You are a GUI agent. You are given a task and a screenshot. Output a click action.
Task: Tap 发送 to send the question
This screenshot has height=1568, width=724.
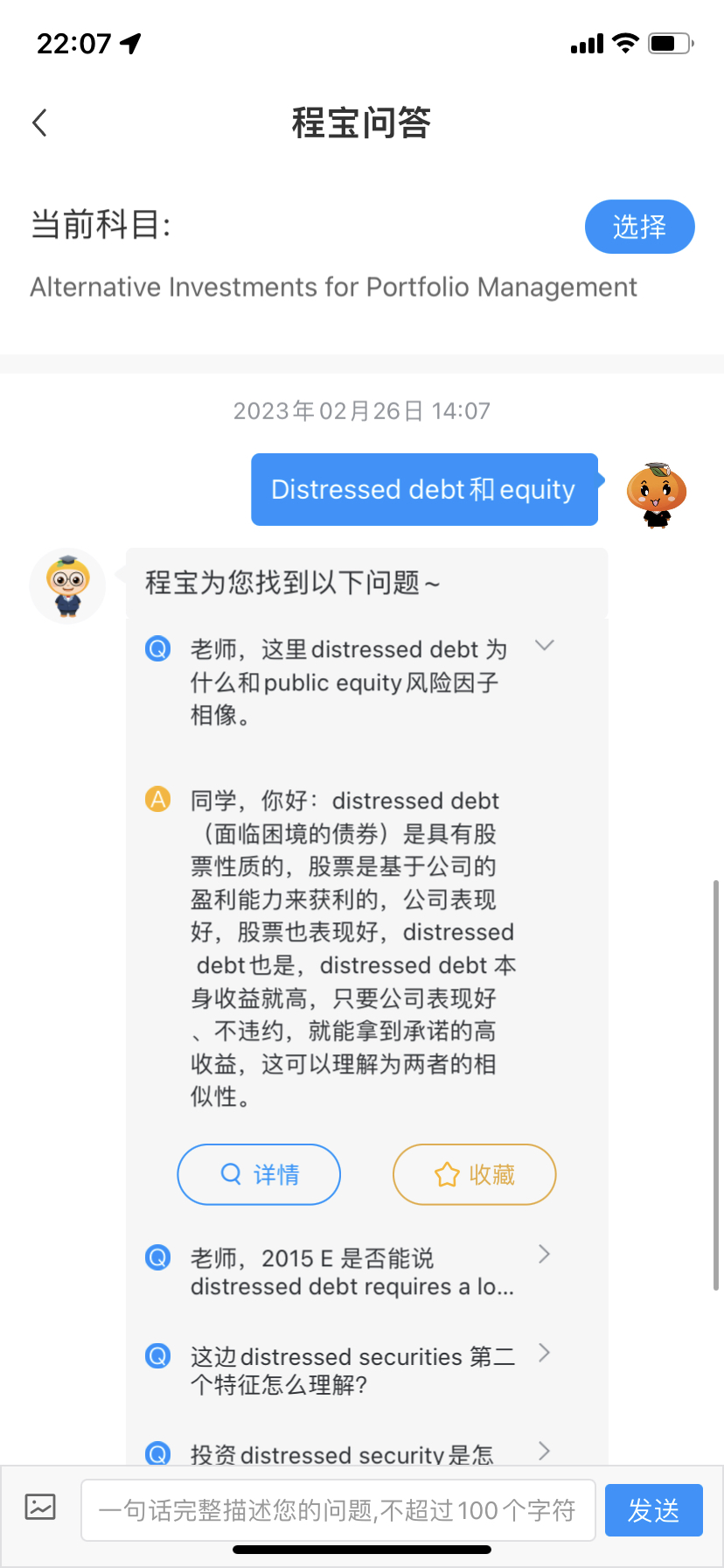(653, 1510)
